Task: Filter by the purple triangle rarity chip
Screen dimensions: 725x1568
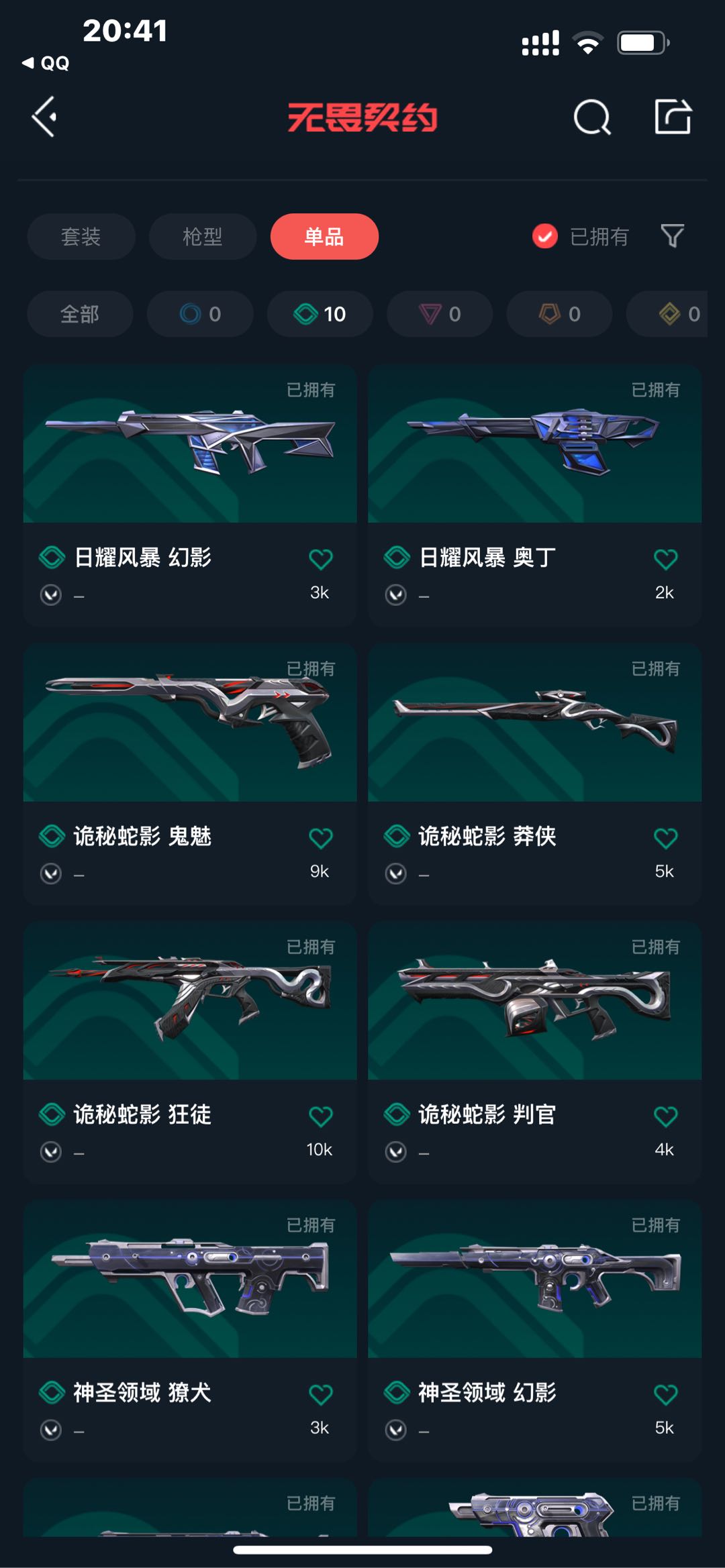Action: point(440,314)
